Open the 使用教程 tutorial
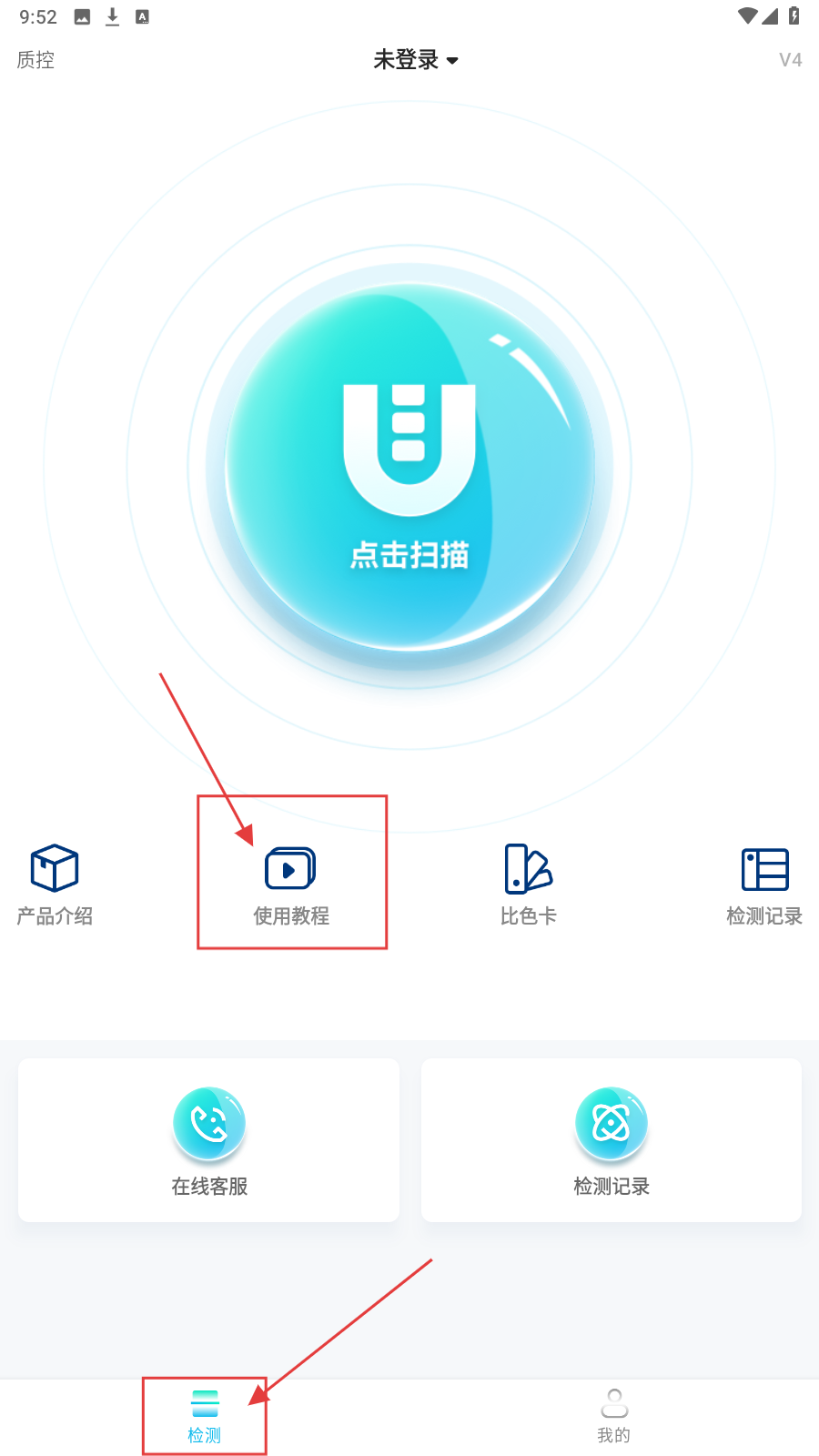The image size is (819, 1456). (x=291, y=885)
